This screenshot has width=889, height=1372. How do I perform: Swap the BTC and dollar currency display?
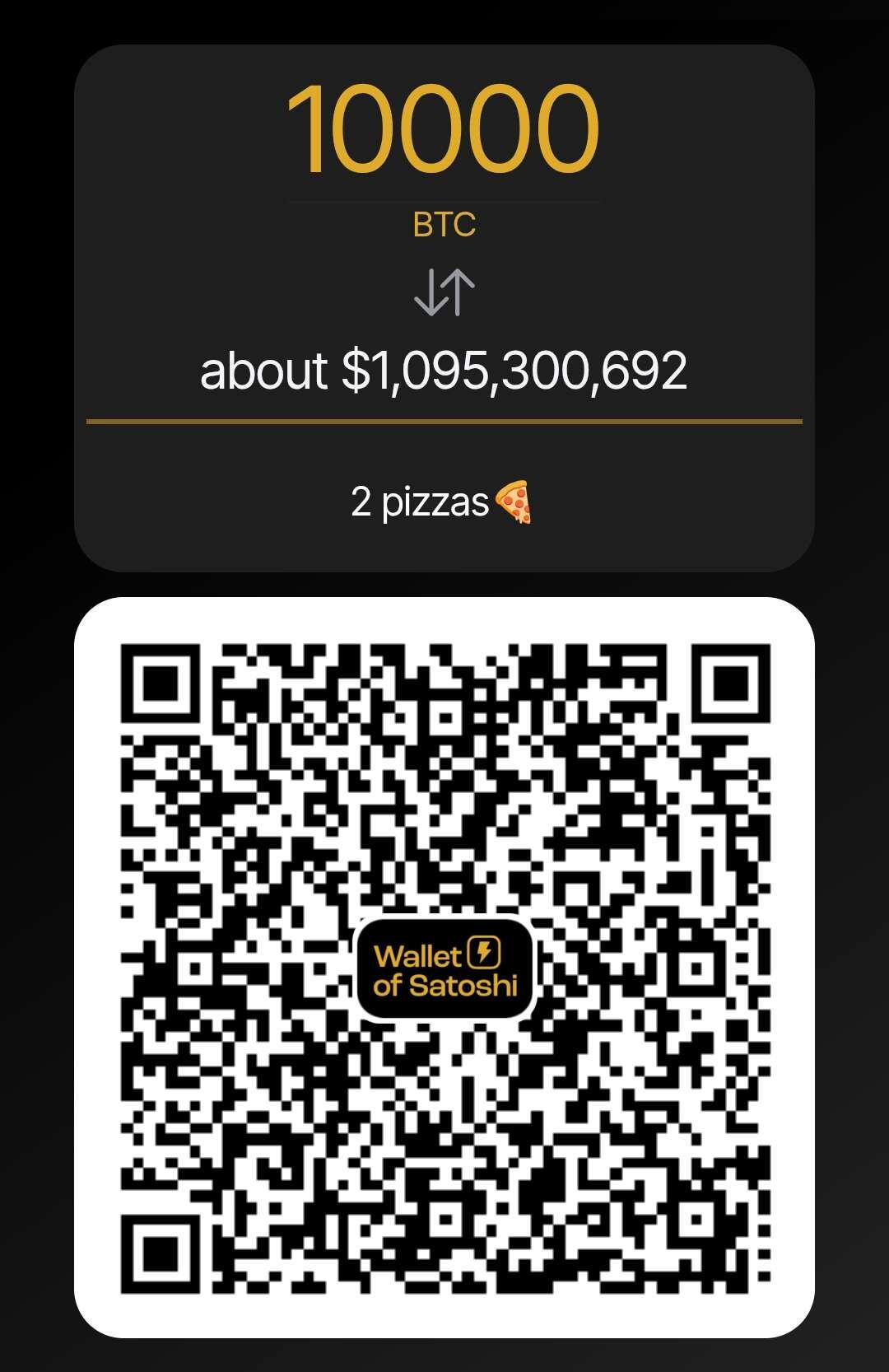tap(444, 293)
